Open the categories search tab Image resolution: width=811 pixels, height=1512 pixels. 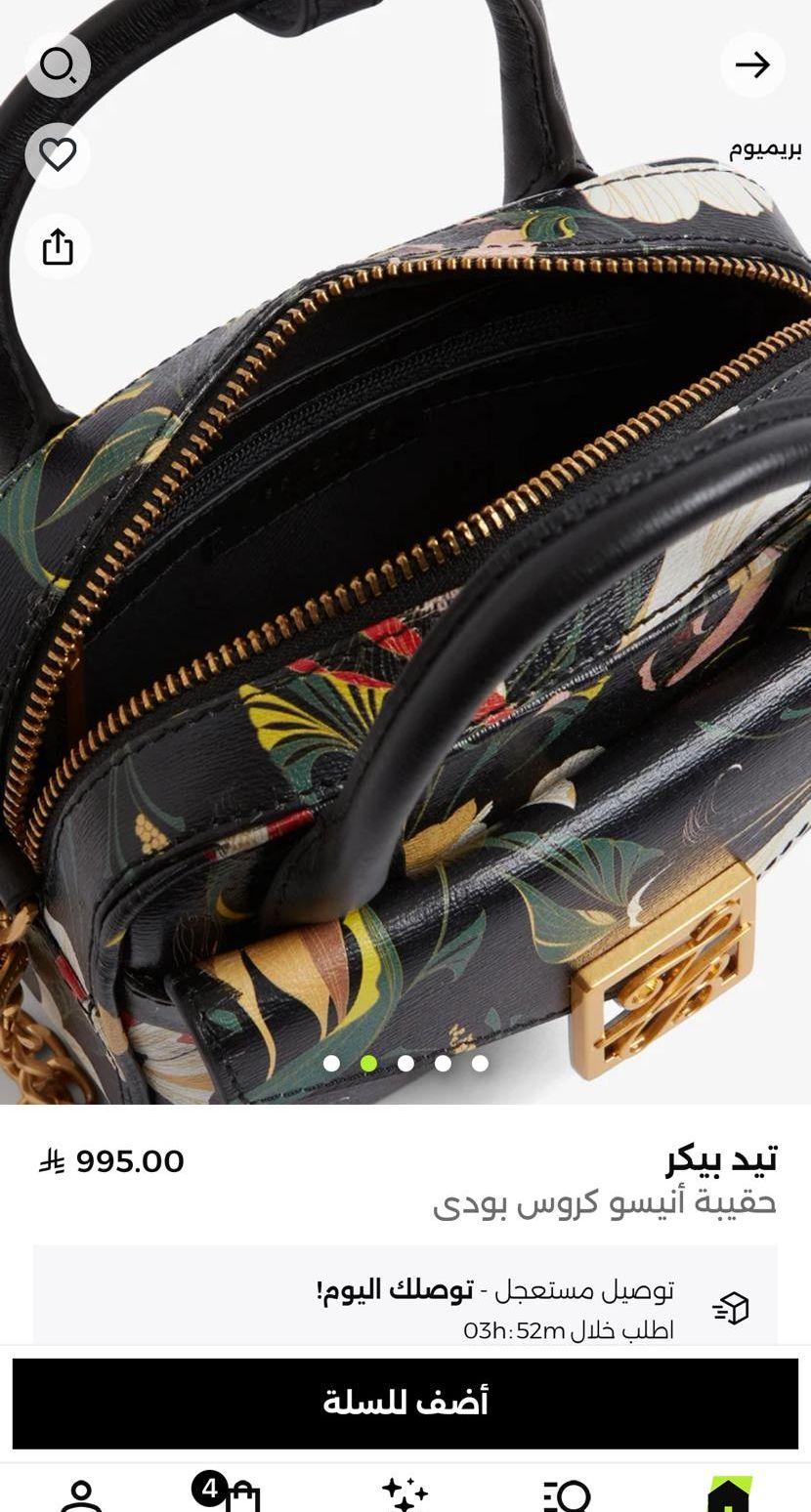pos(567,1495)
